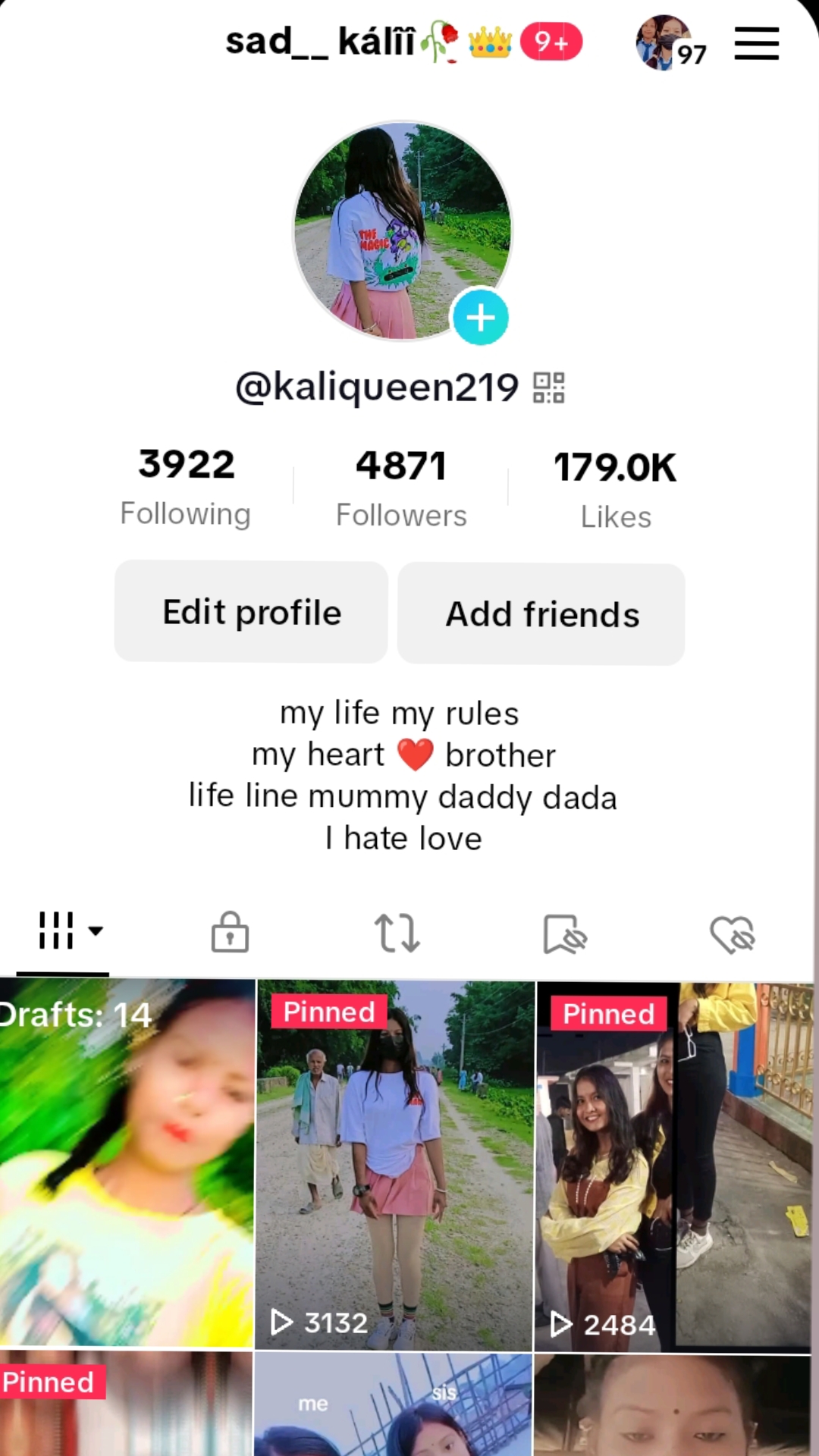Open profile views avatar with 97
Image resolution: width=819 pixels, height=1456 pixels.
[670, 43]
